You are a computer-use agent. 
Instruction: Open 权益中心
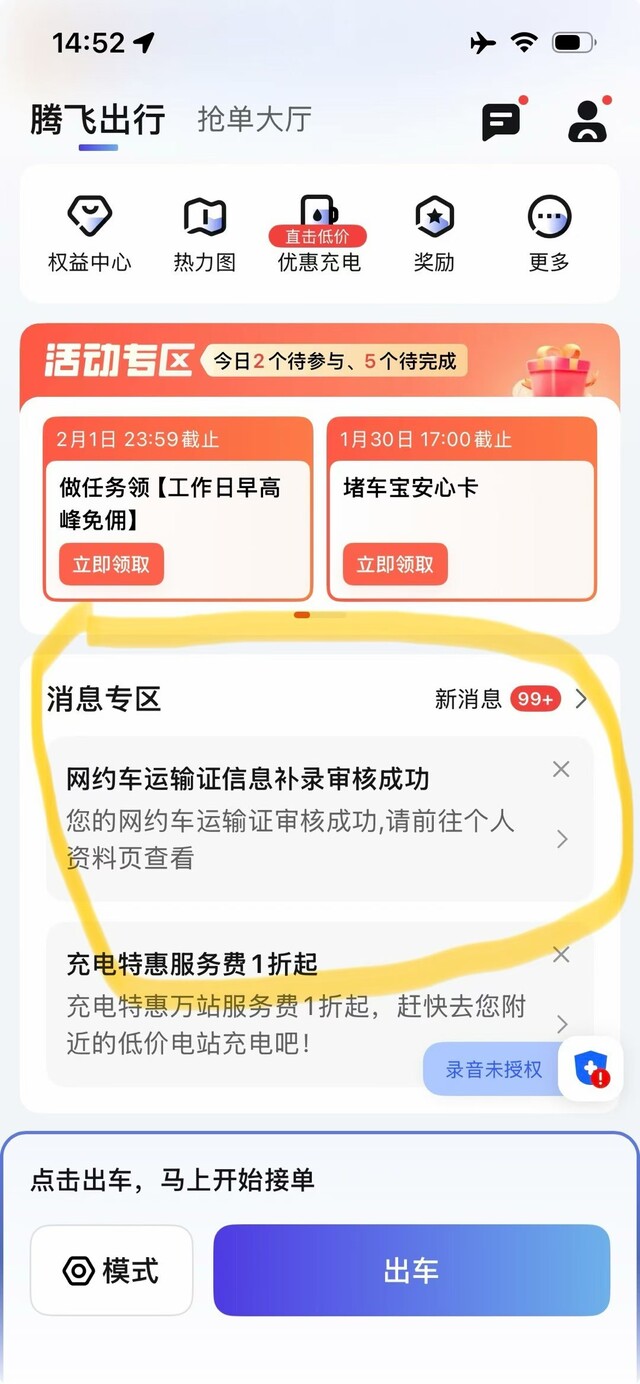pos(90,234)
